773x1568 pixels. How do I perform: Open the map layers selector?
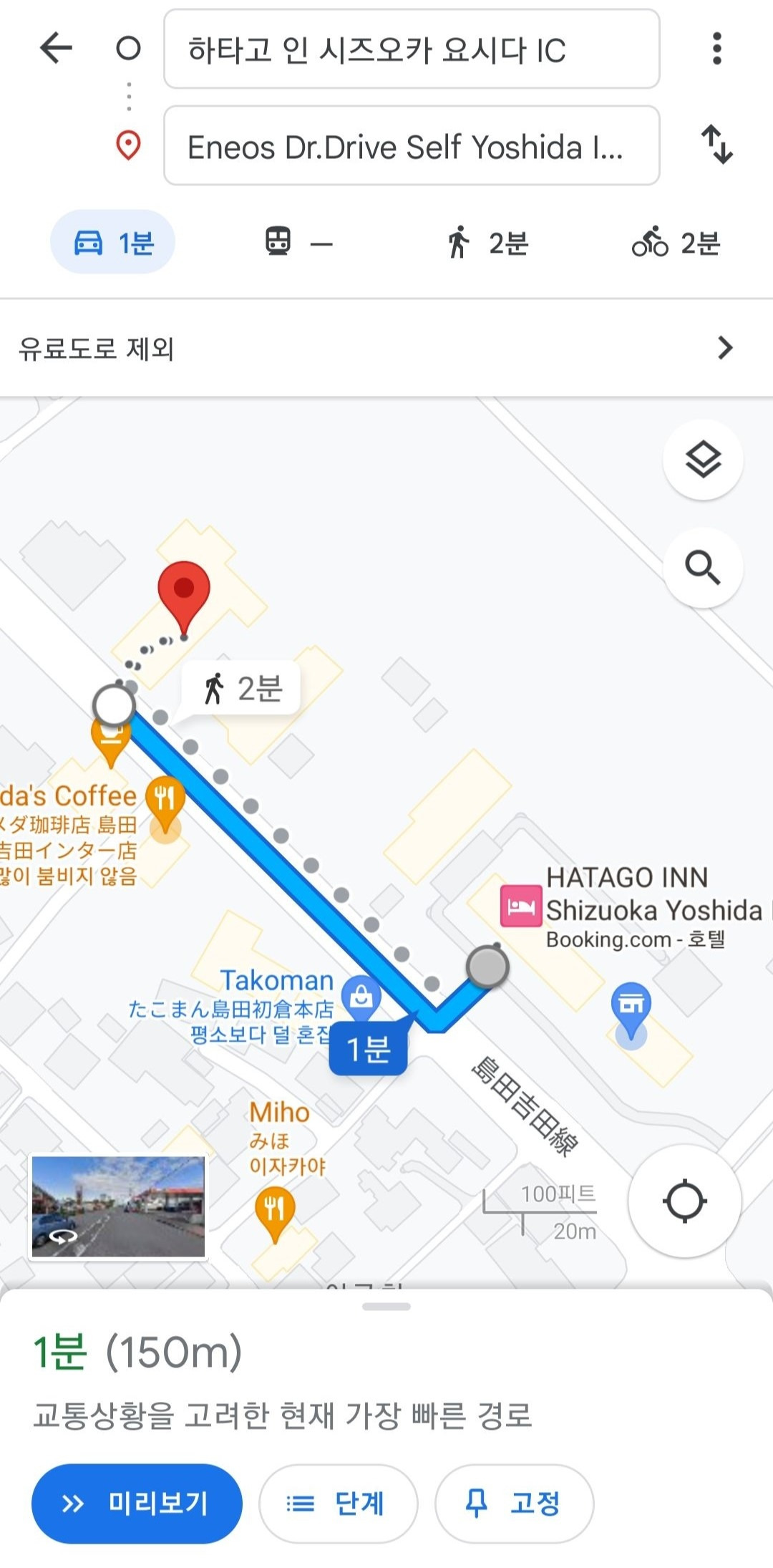point(702,460)
